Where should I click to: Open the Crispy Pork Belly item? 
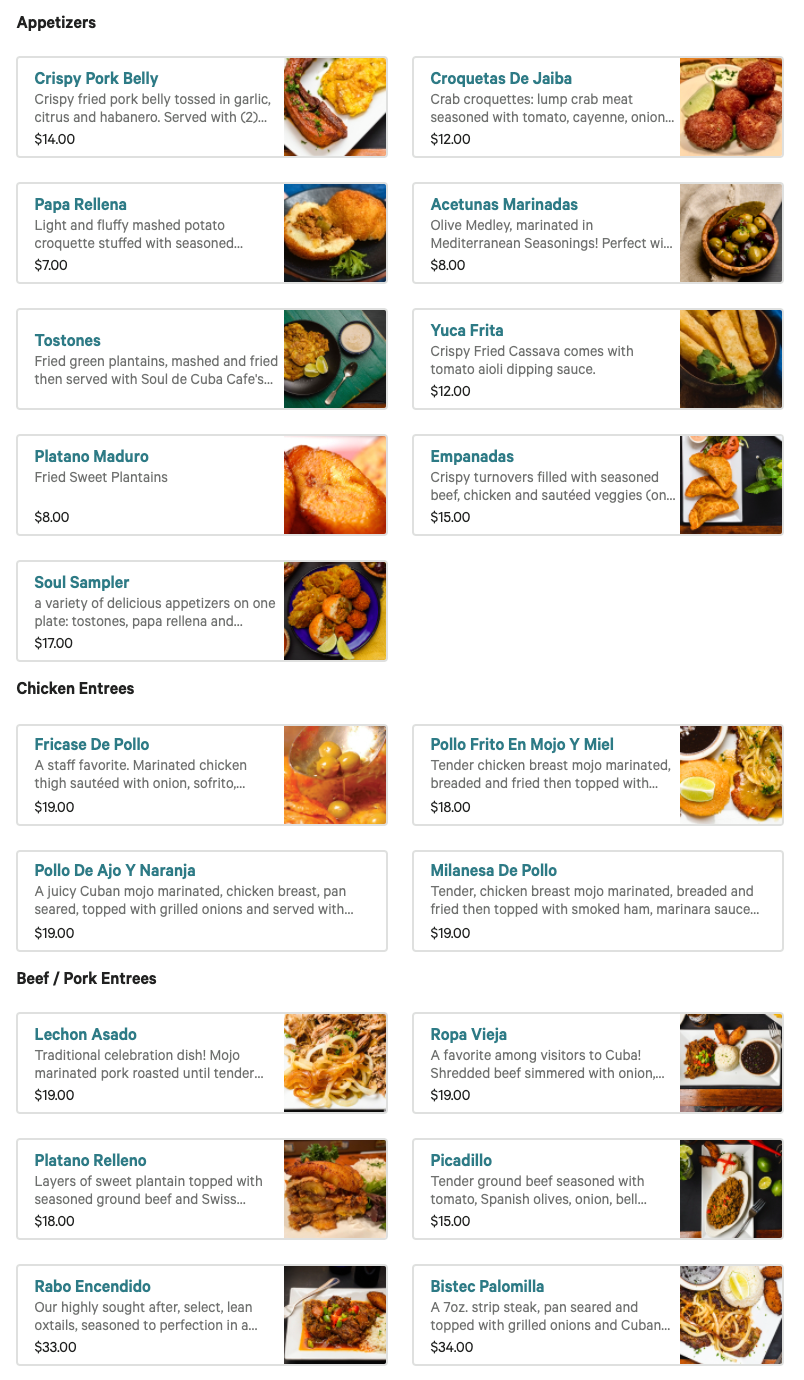point(201,107)
